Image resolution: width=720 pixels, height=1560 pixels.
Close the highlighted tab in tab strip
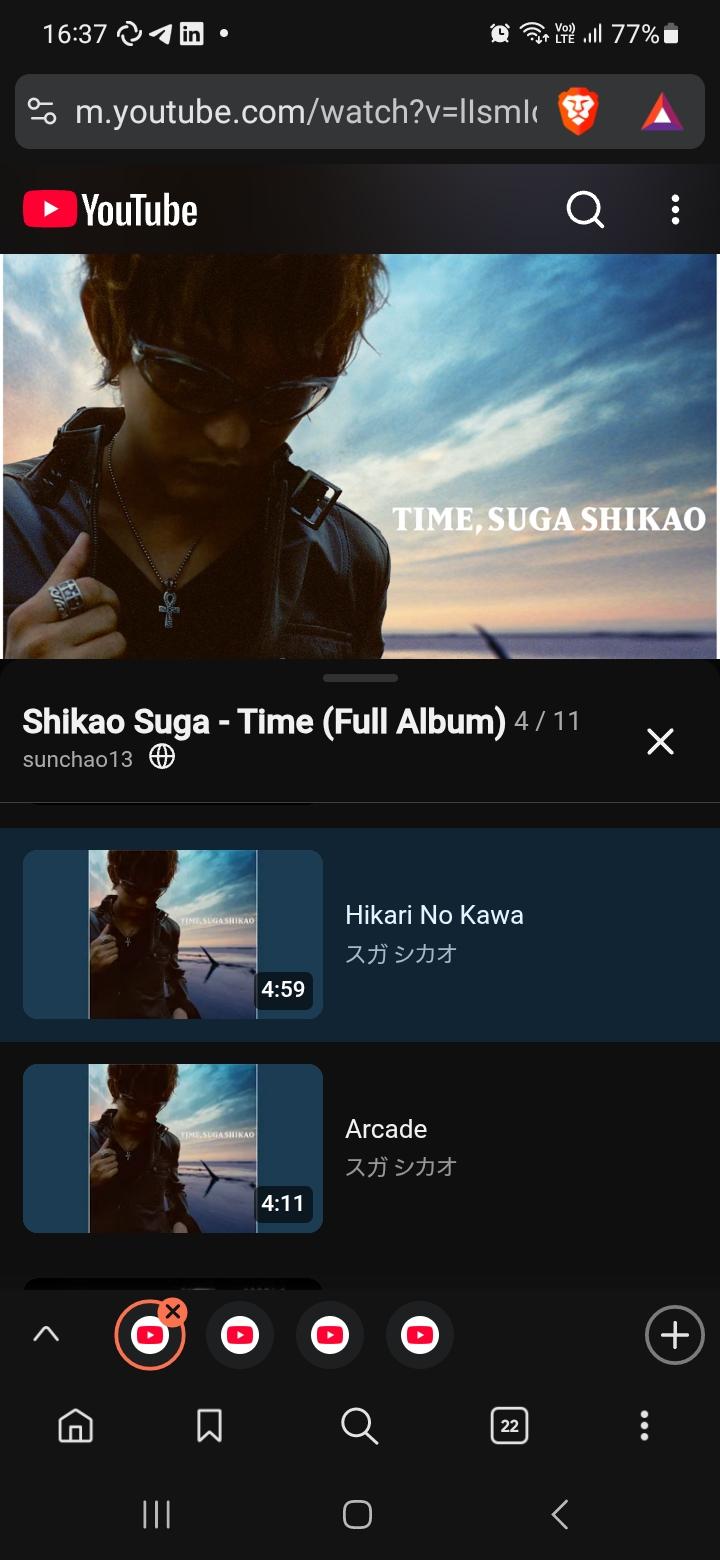click(x=173, y=1312)
